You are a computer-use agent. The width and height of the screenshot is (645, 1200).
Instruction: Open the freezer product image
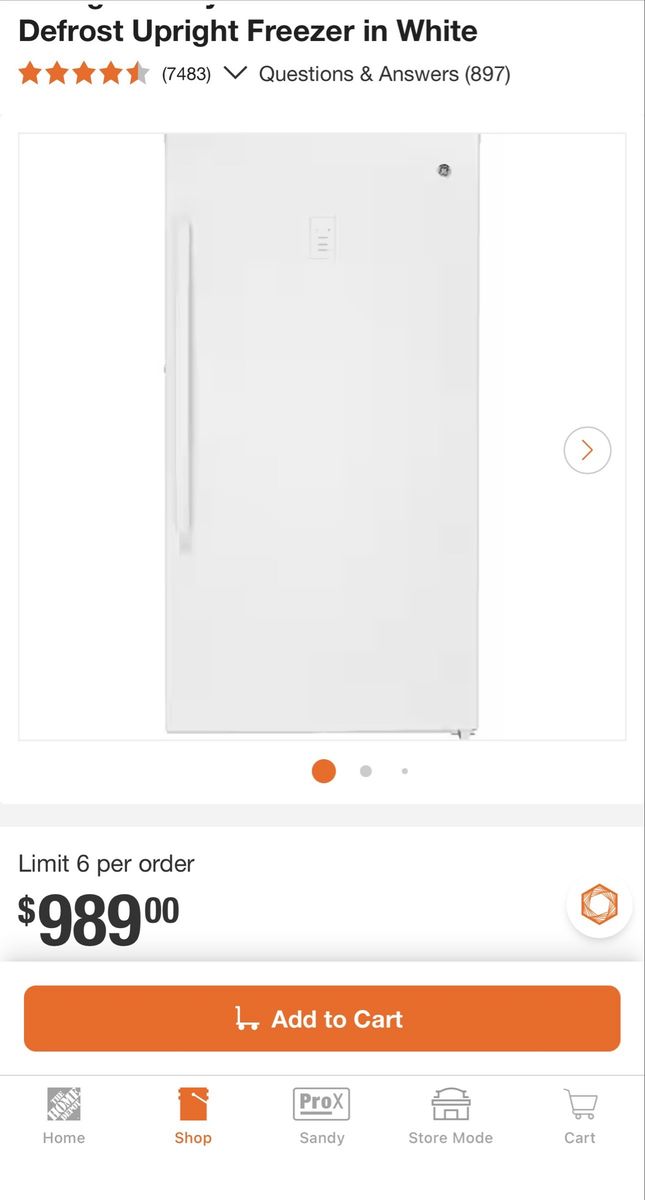coord(322,436)
